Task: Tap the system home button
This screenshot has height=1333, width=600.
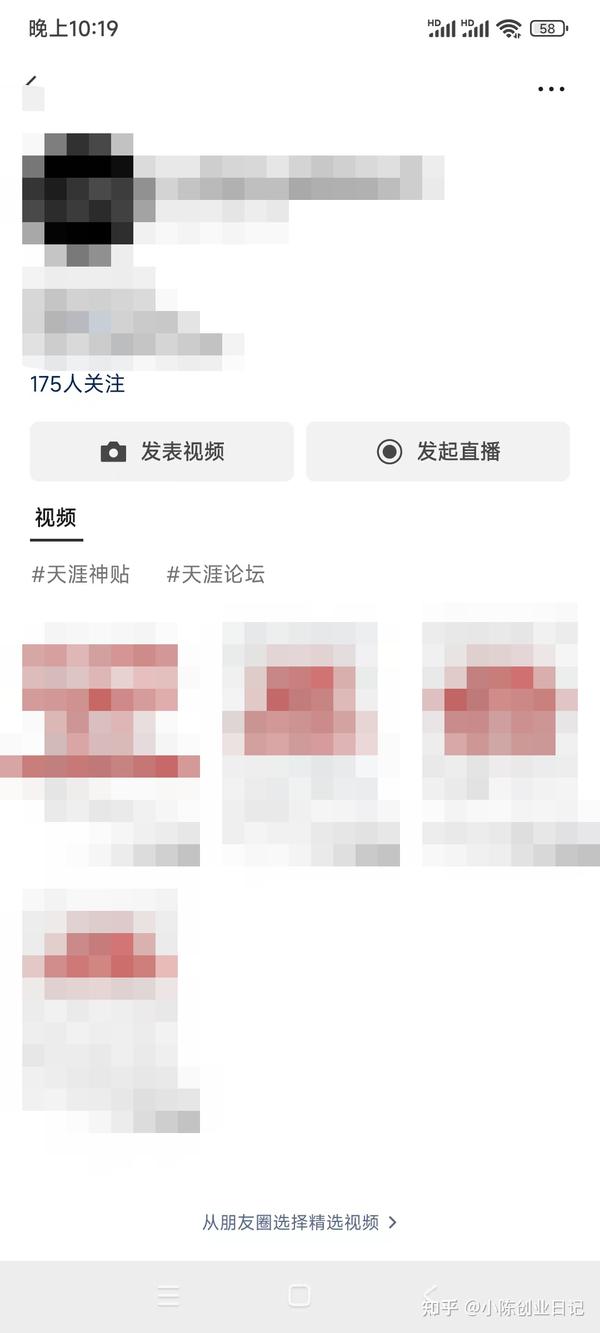Action: click(299, 1295)
